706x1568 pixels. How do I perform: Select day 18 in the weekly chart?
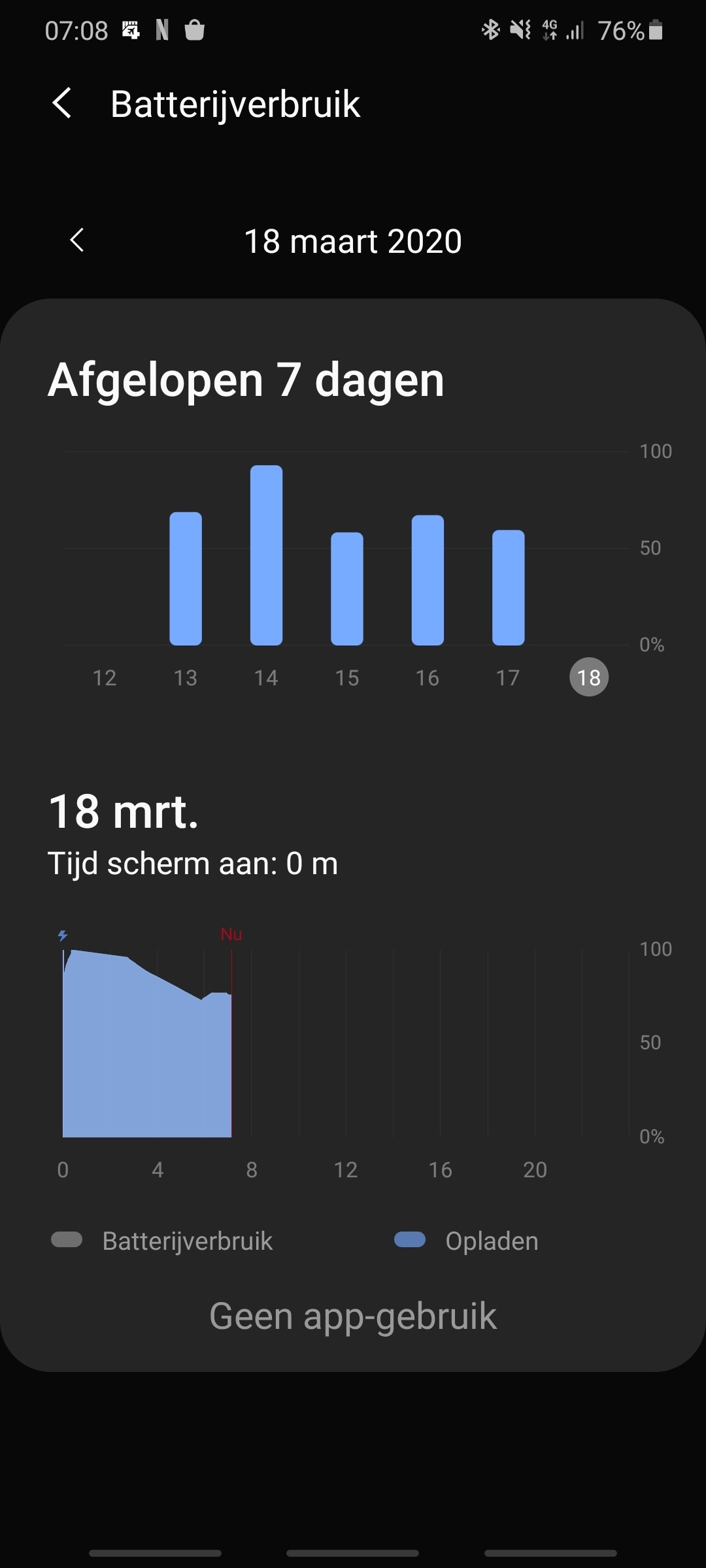point(589,678)
